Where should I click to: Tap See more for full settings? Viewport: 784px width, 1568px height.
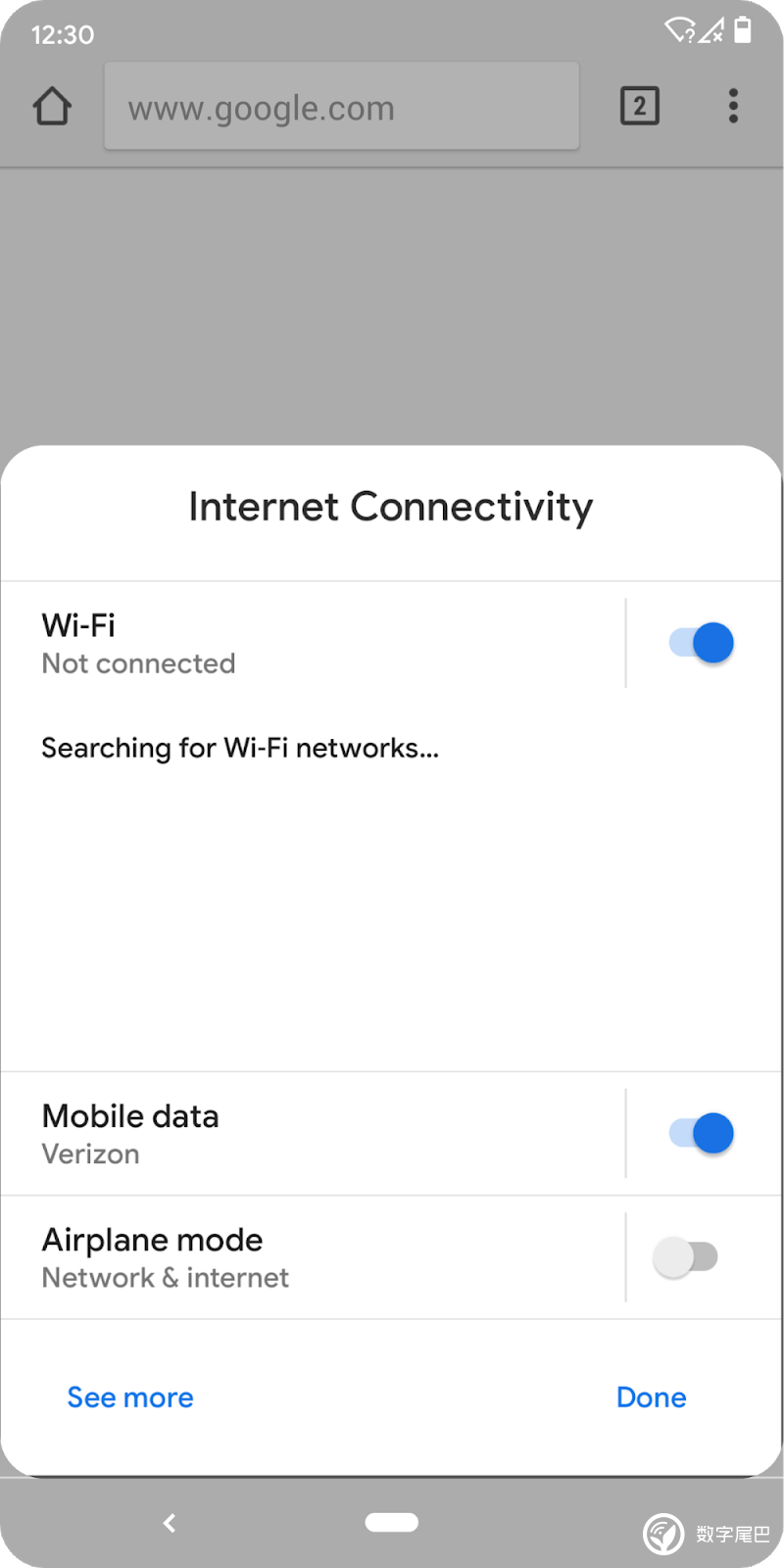[x=130, y=1397]
